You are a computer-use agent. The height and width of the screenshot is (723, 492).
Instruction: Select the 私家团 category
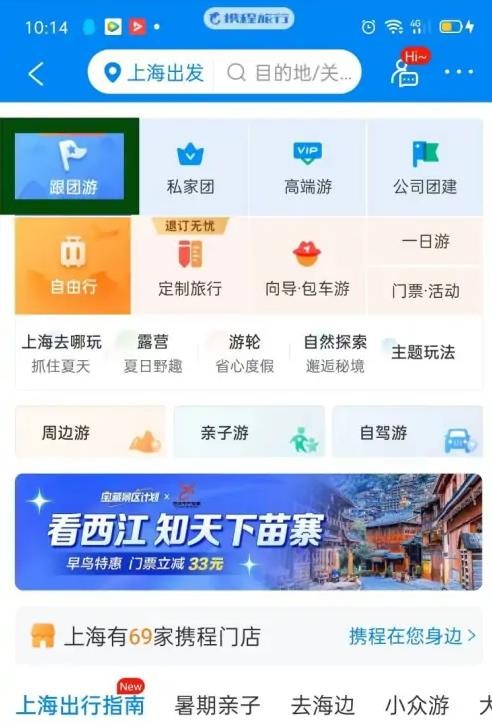click(x=190, y=168)
